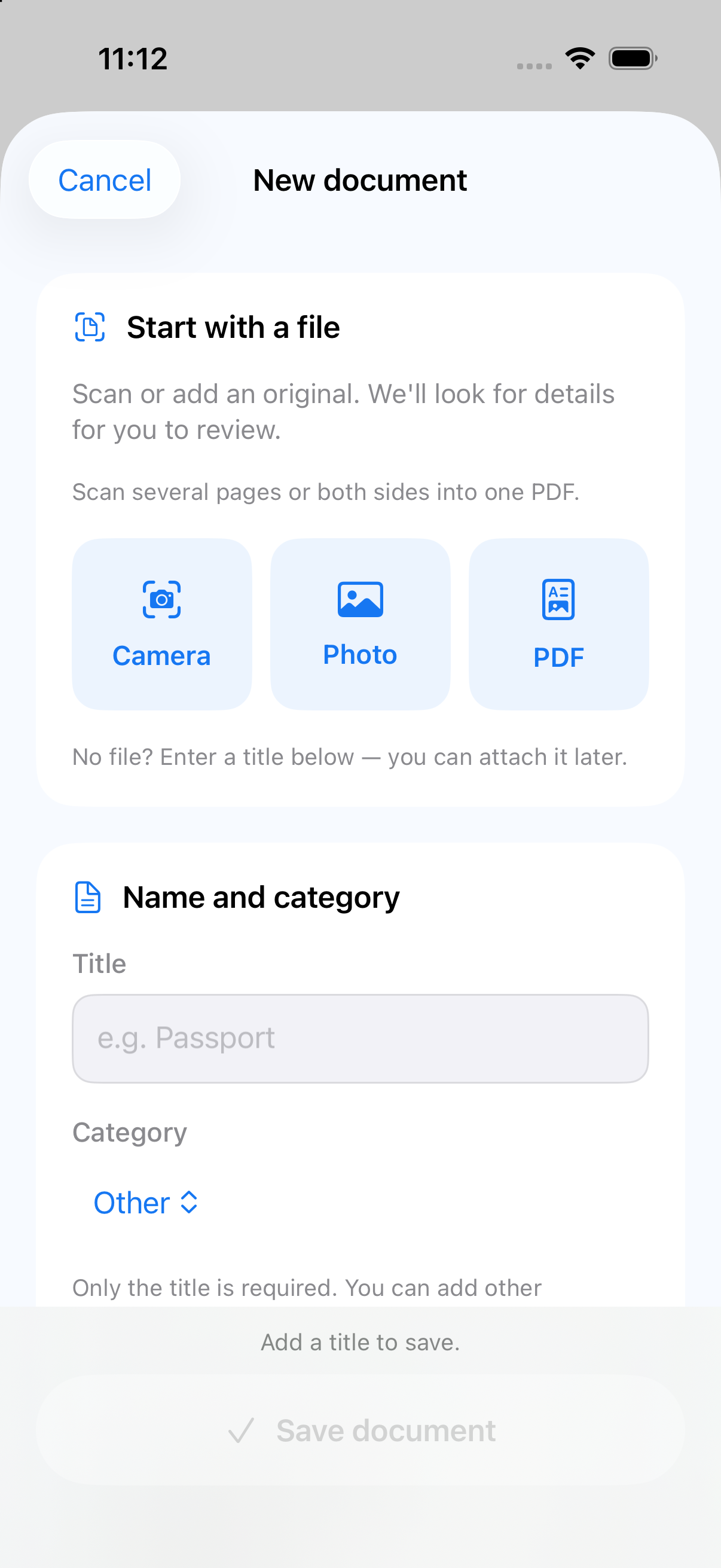Tap the Save document button
The height and width of the screenshot is (1568, 721).
360,1430
